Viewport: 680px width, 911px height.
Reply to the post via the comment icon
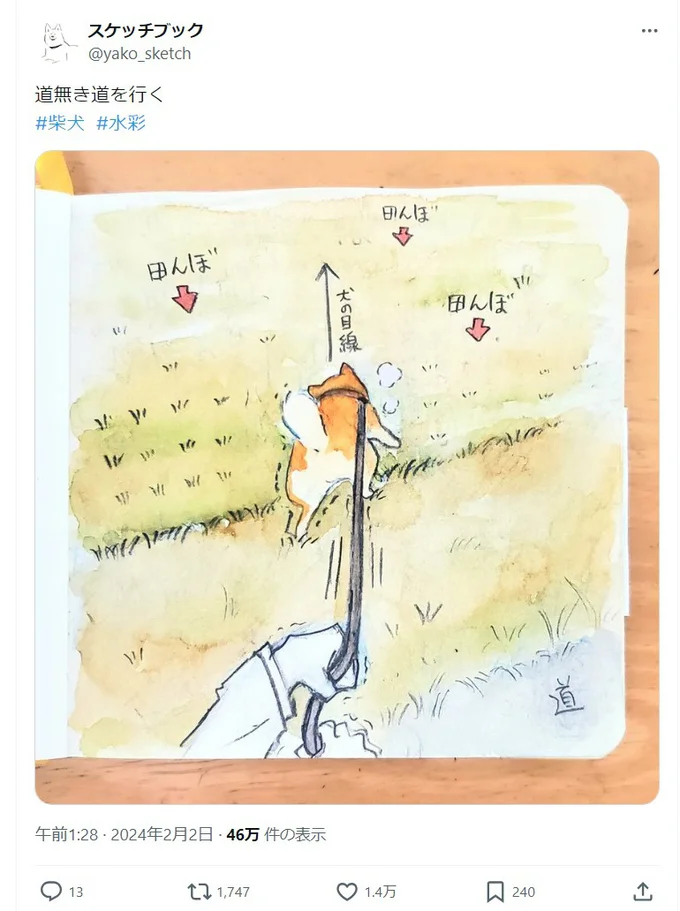(x=51, y=890)
